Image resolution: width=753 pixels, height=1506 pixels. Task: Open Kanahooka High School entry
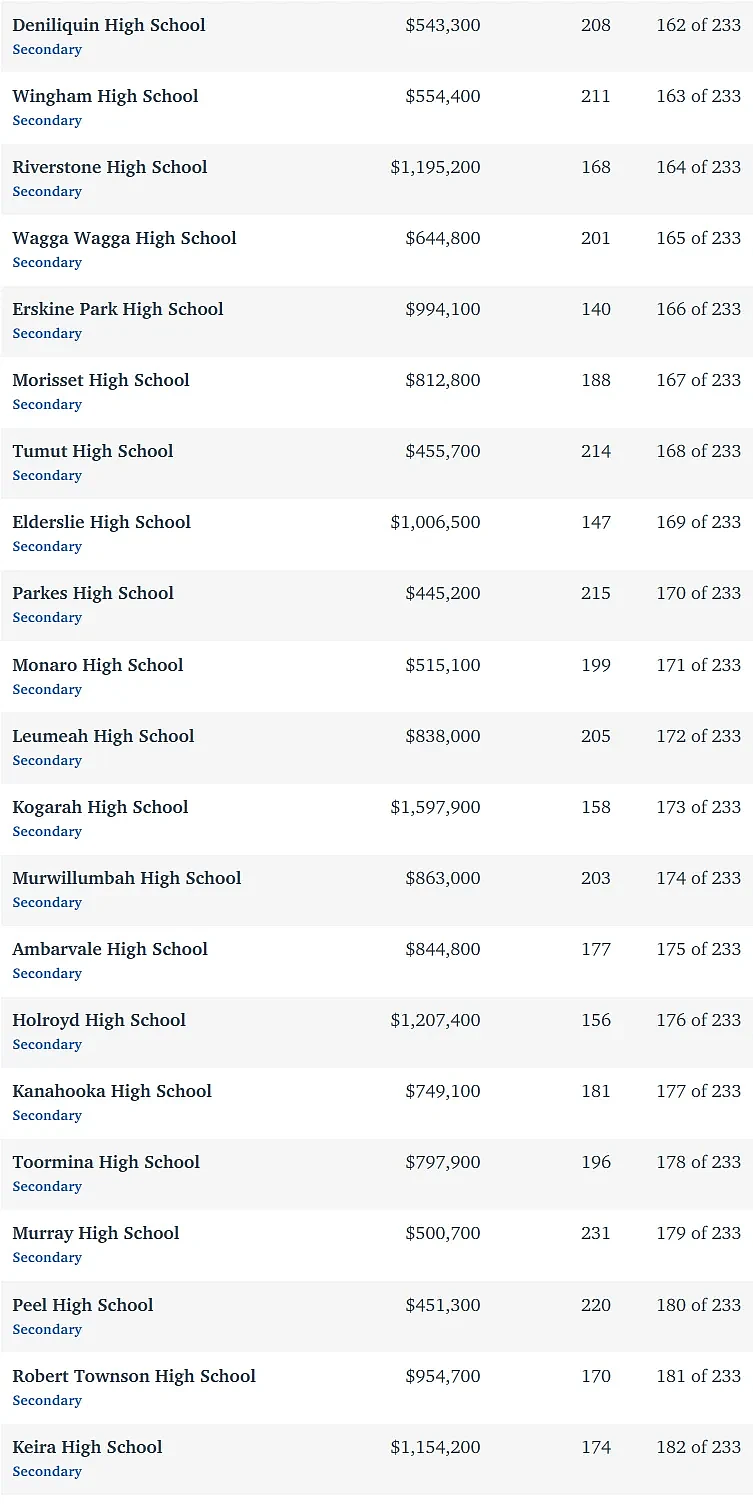112,1091
